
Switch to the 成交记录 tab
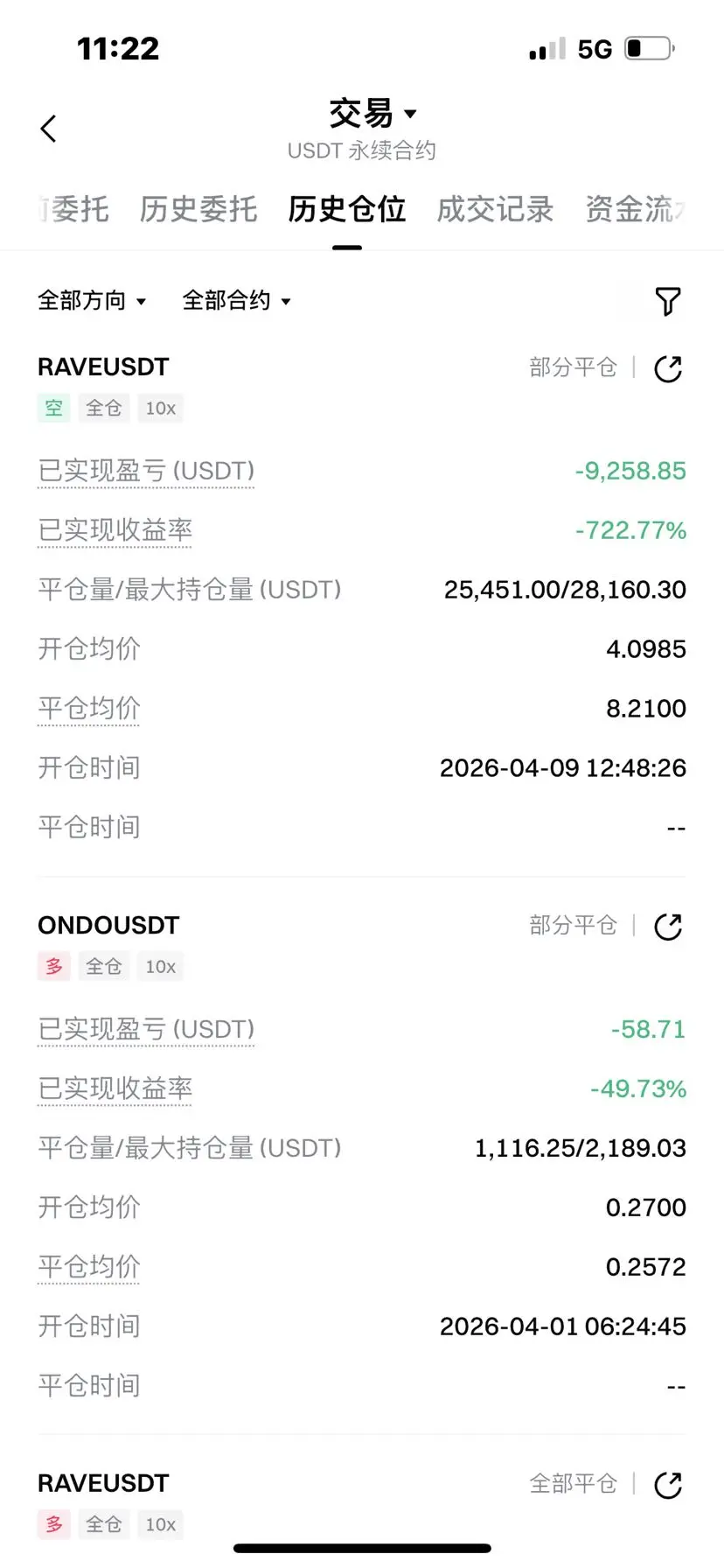click(495, 209)
